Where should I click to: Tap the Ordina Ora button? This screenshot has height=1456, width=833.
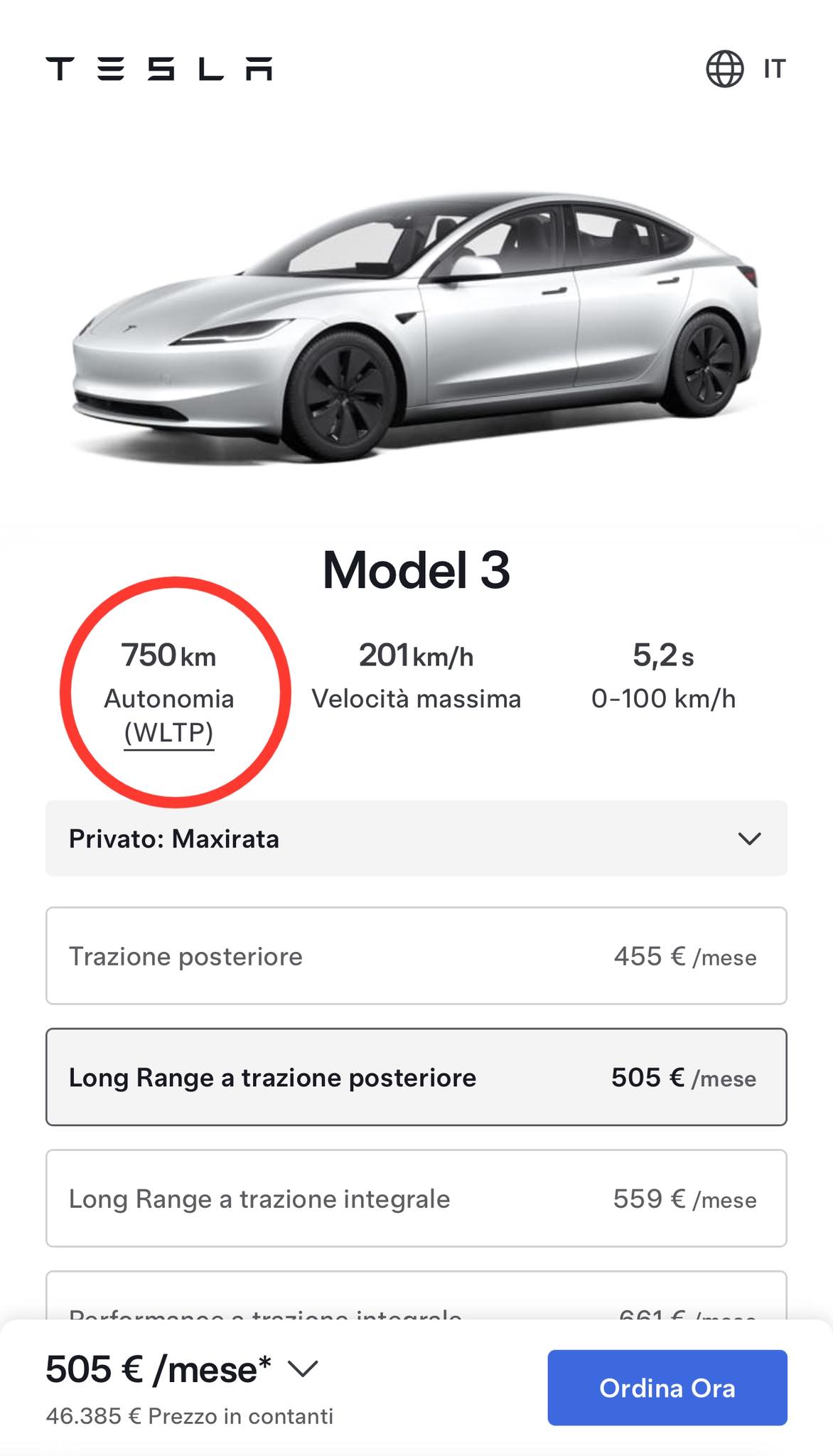pos(667,1388)
